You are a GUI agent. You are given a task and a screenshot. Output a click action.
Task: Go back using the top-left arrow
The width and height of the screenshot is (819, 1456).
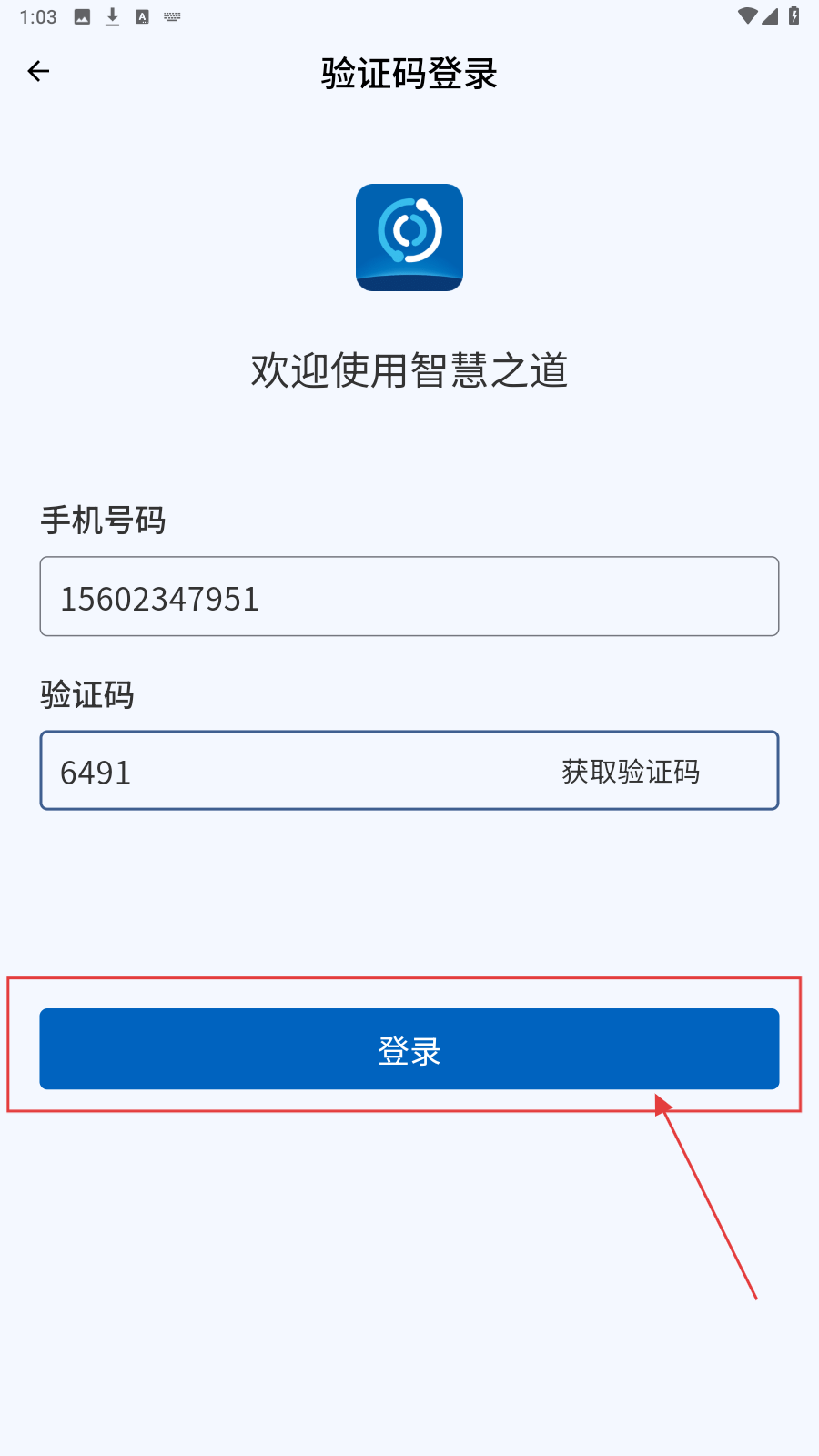tap(38, 71)
